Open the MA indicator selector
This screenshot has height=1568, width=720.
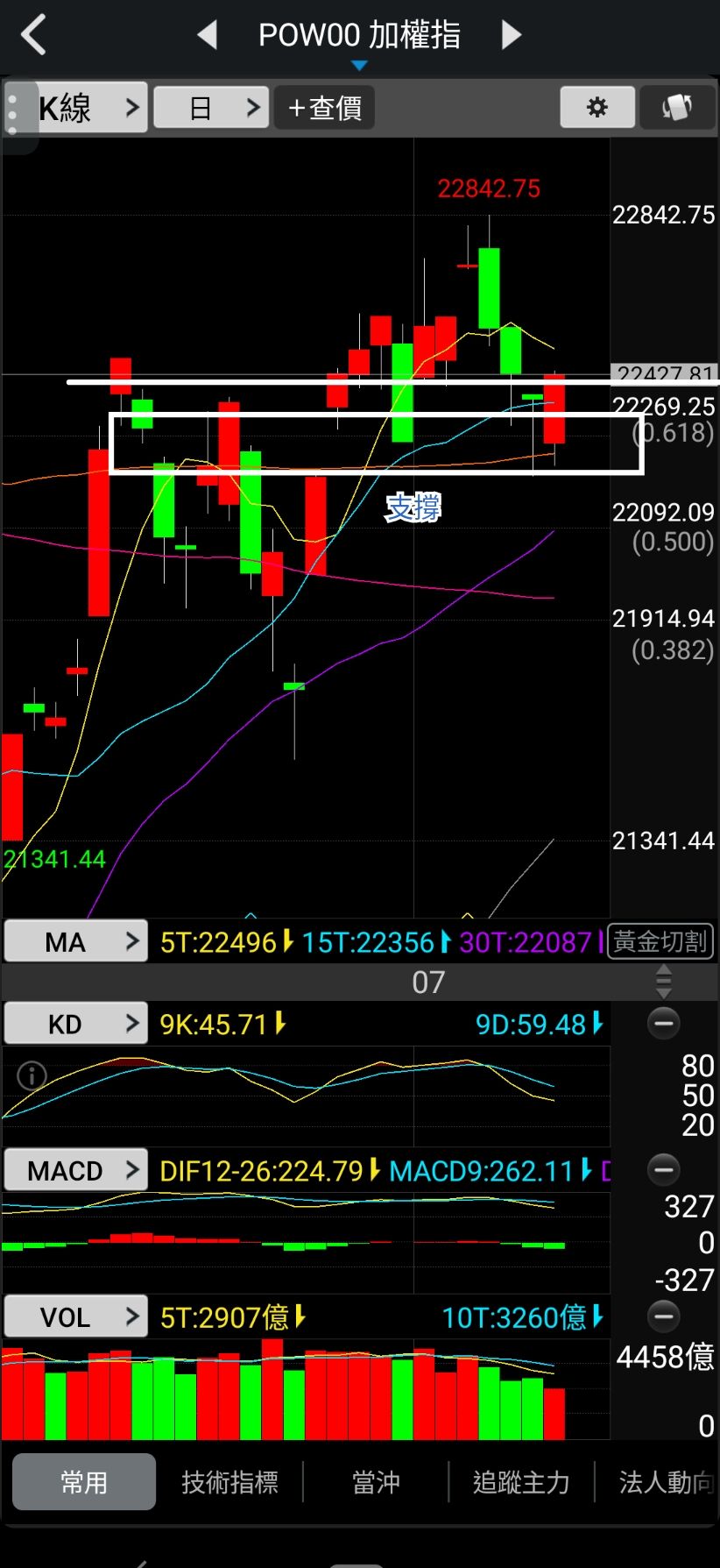[x=76, y=942]
